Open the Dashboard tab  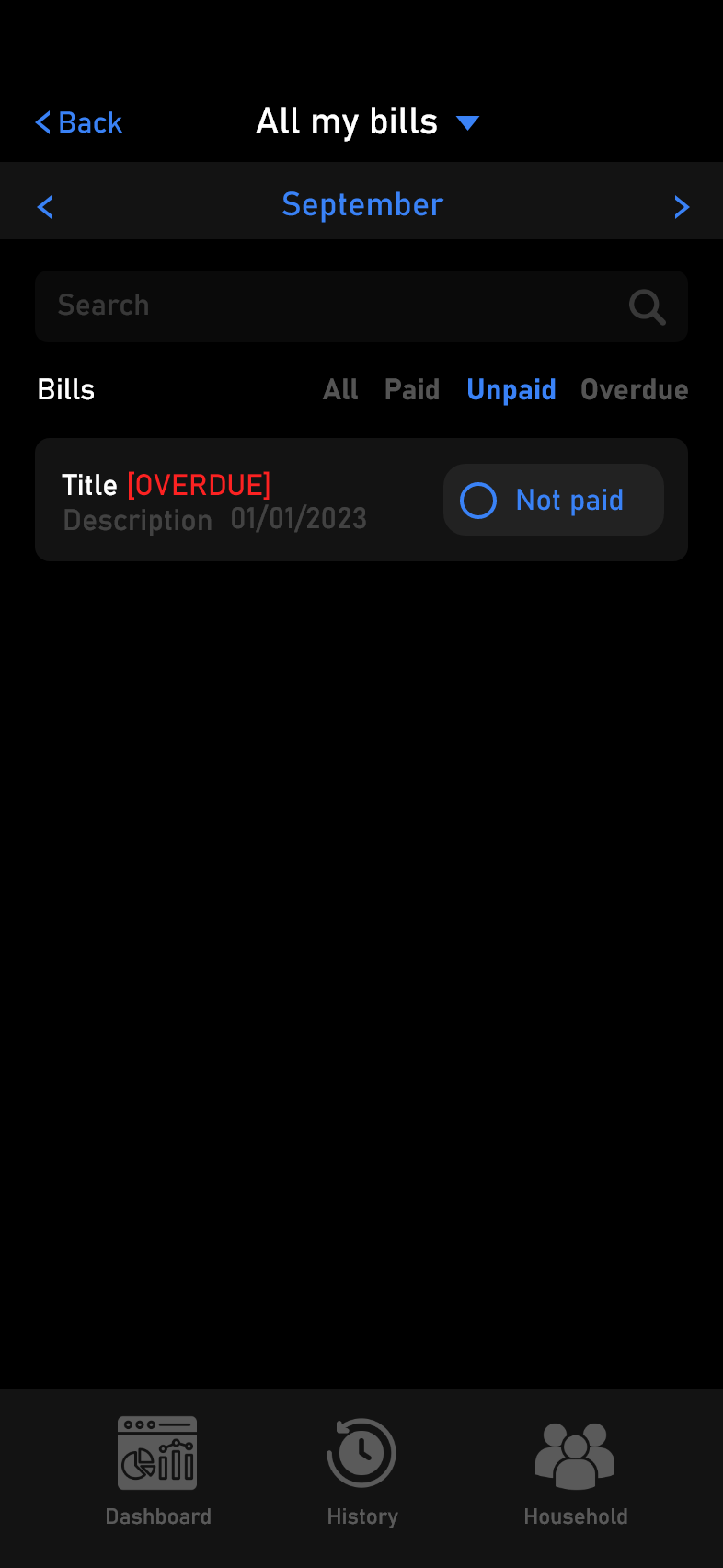tap(158, 1471)
